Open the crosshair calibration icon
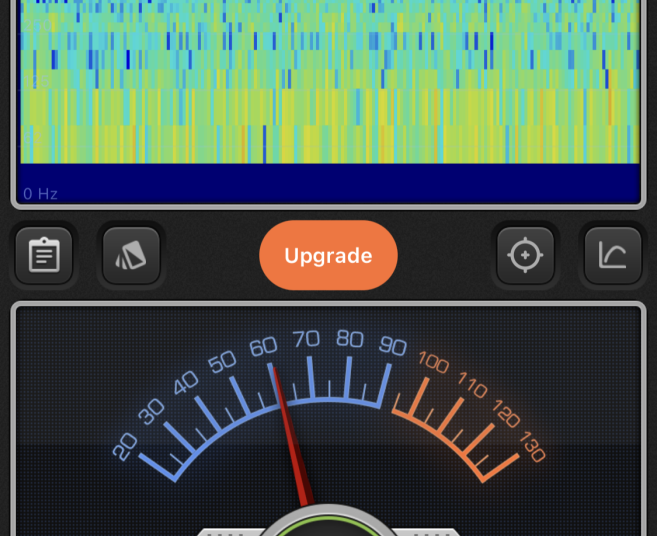Screen dimensions: 657x536 click(x=525, y=256)
